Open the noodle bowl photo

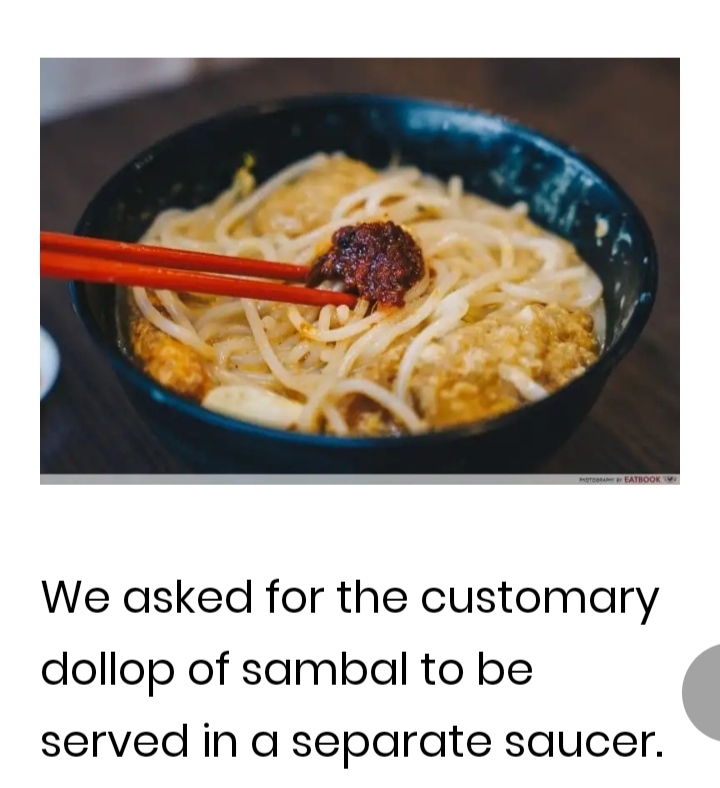click(x=360, y=270)
